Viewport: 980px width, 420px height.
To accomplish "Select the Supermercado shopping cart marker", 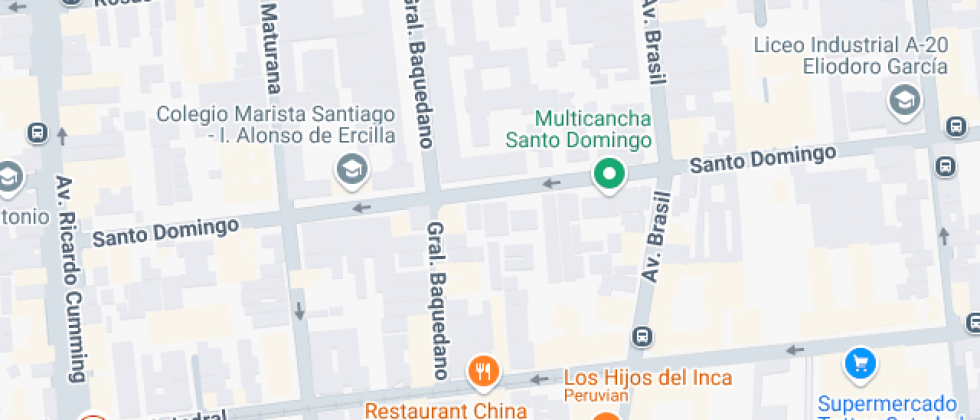I will (x=859, y=364).
